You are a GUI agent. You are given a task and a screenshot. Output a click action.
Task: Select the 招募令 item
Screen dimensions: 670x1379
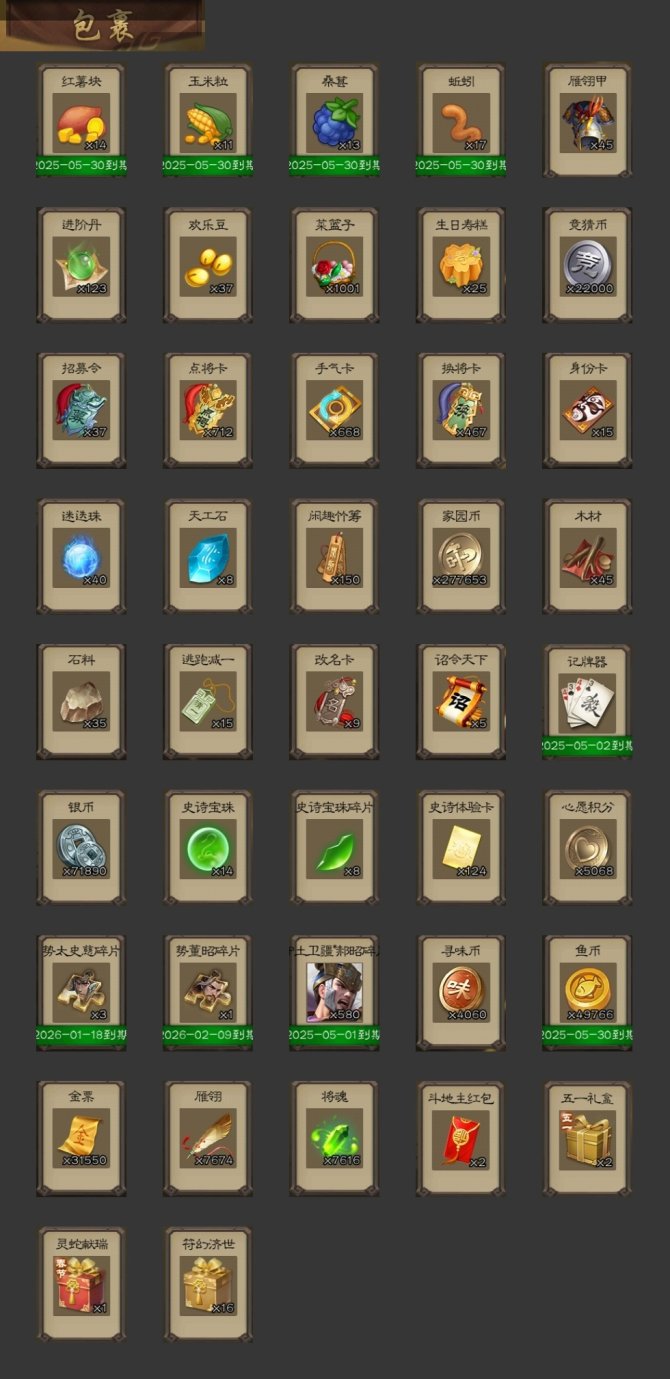coord(81,411)
